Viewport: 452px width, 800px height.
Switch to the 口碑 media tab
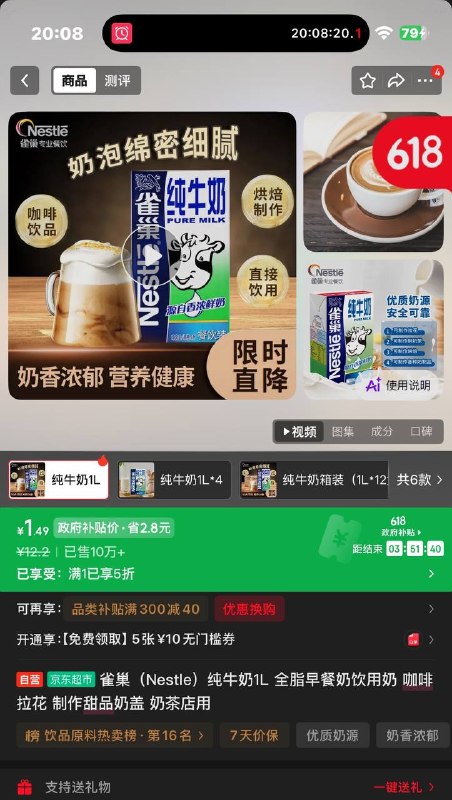click(x=421, y=432)
